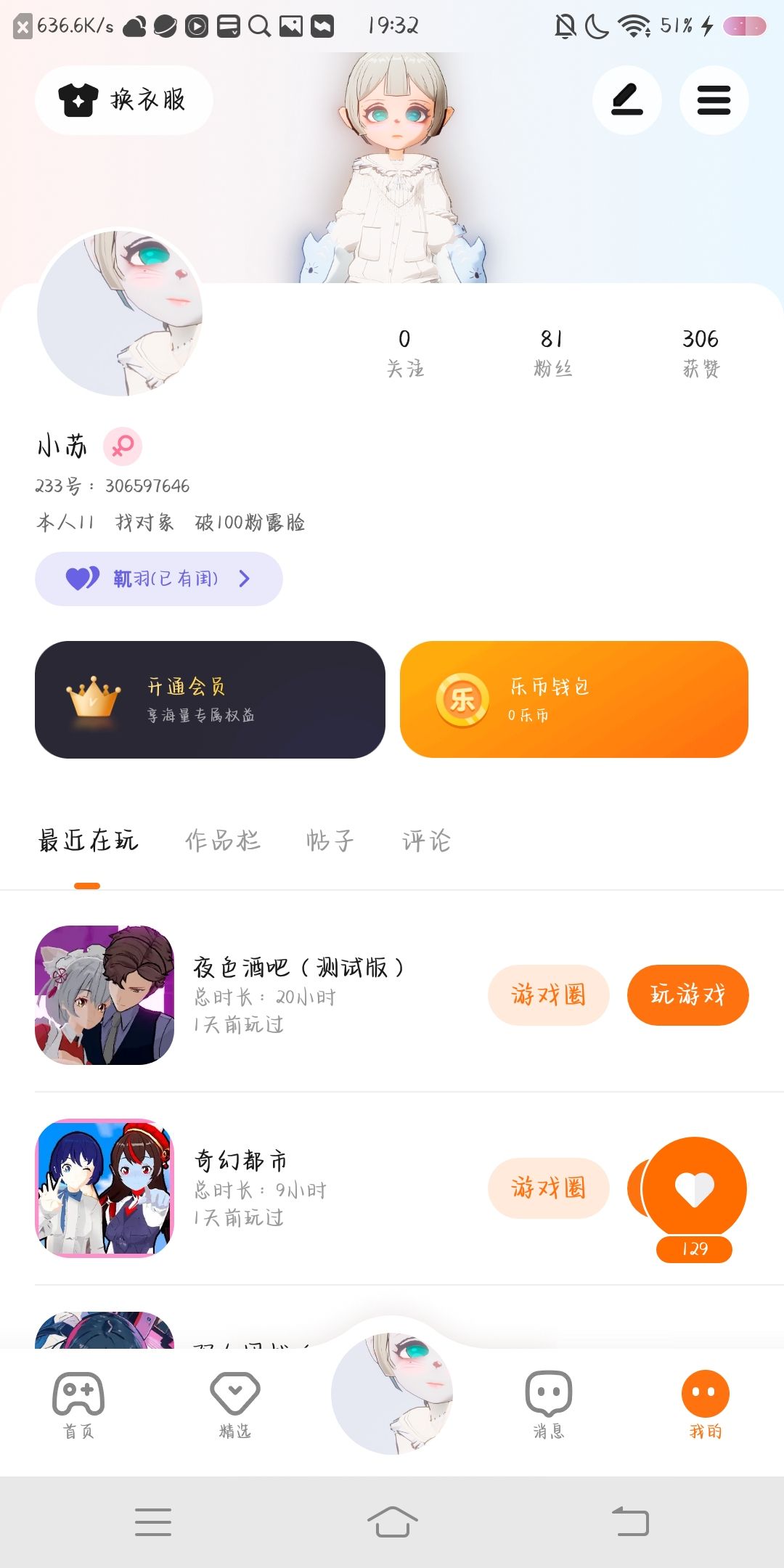Open the 关注 following list

(404, 353)
